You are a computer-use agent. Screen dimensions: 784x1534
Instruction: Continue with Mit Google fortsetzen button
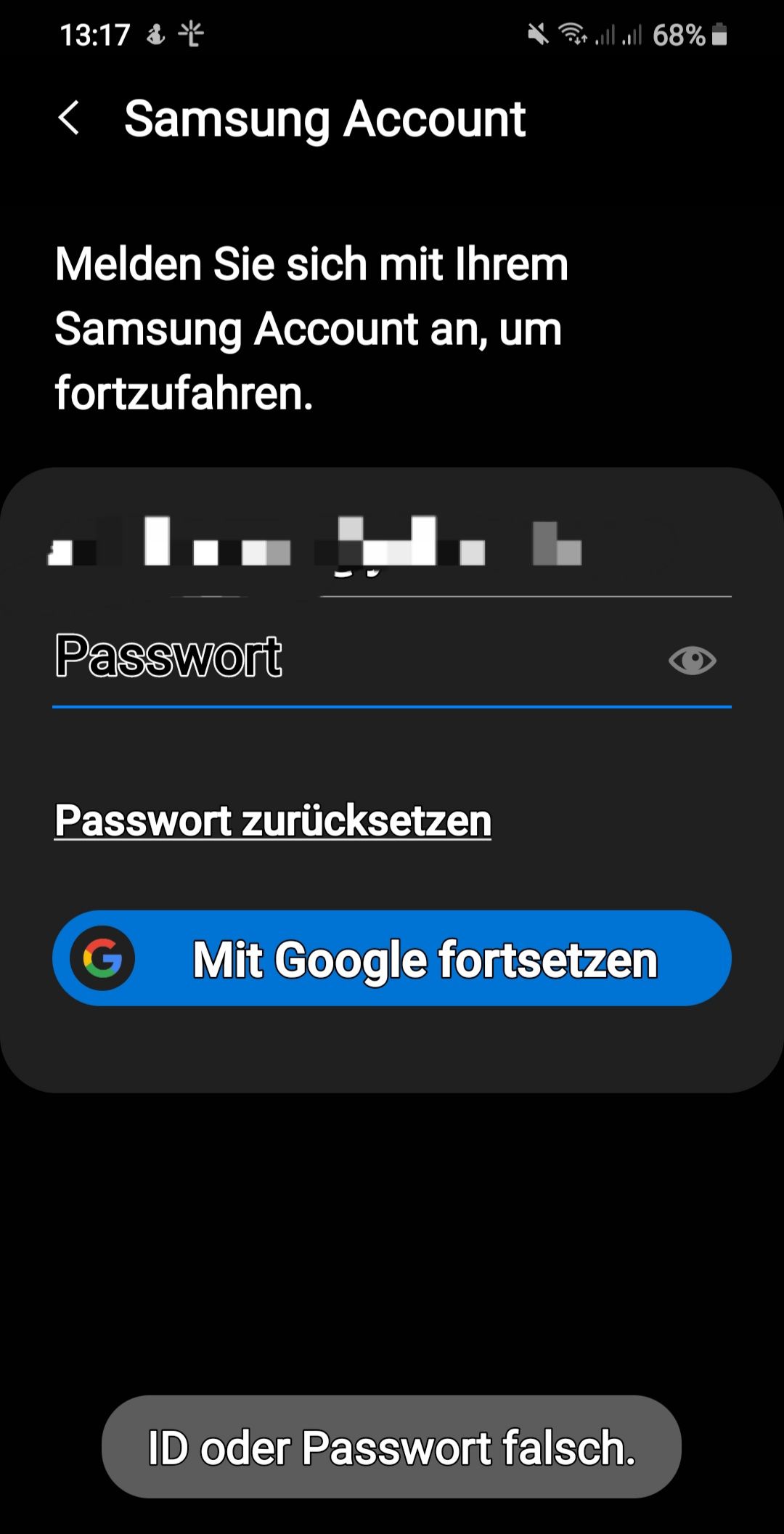click(x=392, y=959)
